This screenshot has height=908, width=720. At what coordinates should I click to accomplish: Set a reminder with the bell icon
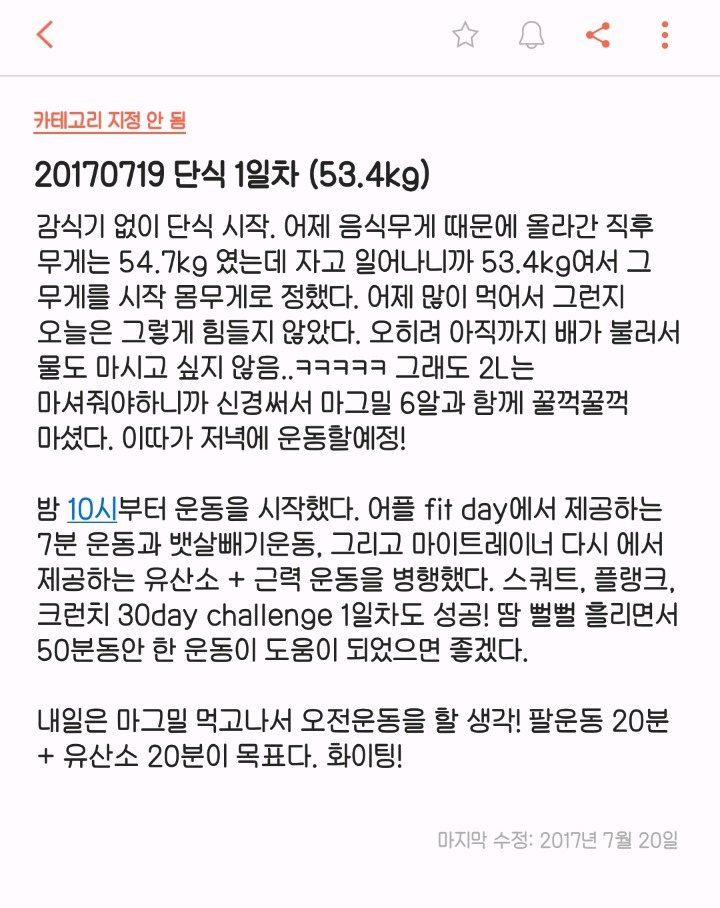[531, 36]
